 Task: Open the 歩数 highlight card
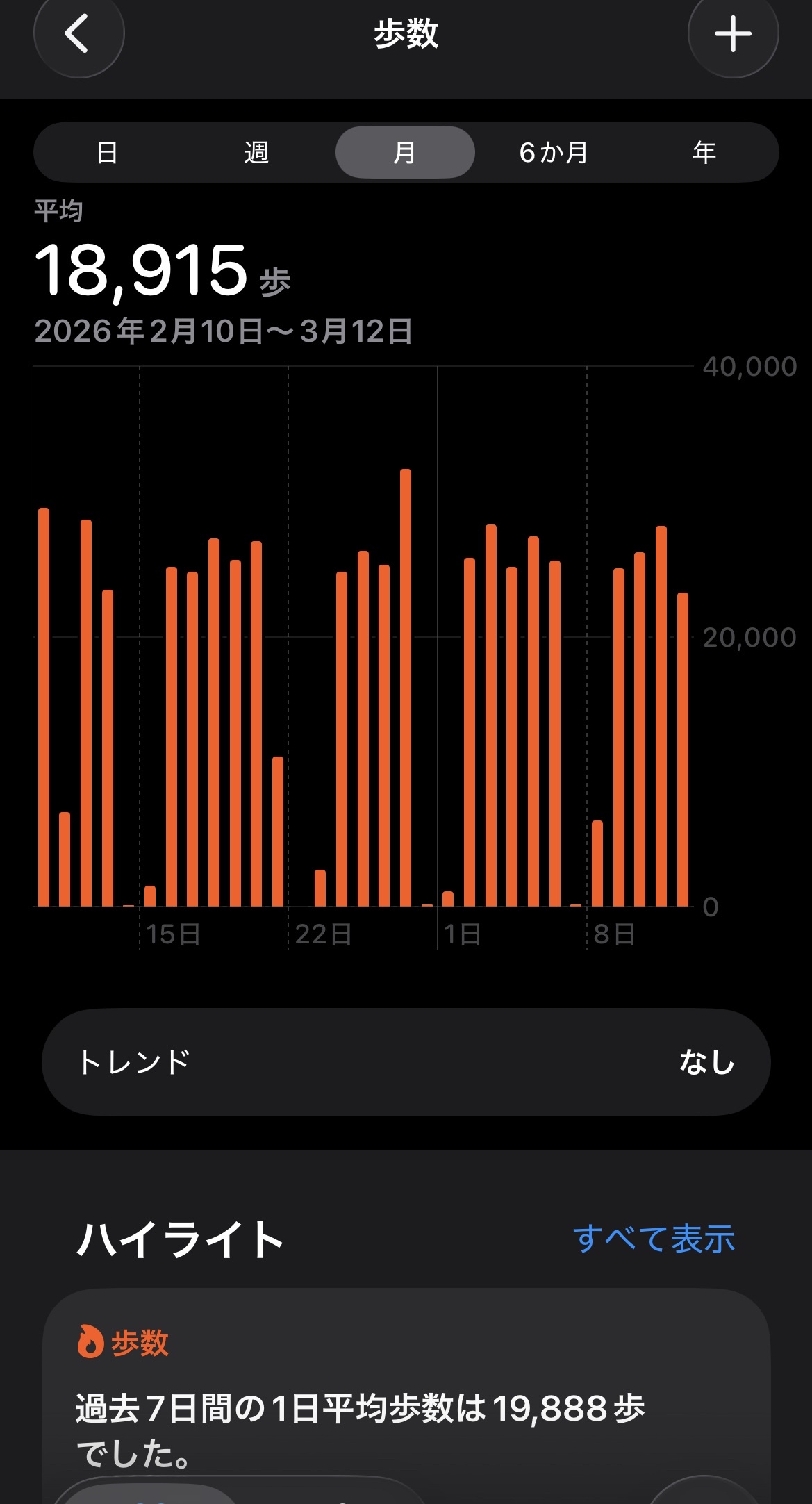406,1396
